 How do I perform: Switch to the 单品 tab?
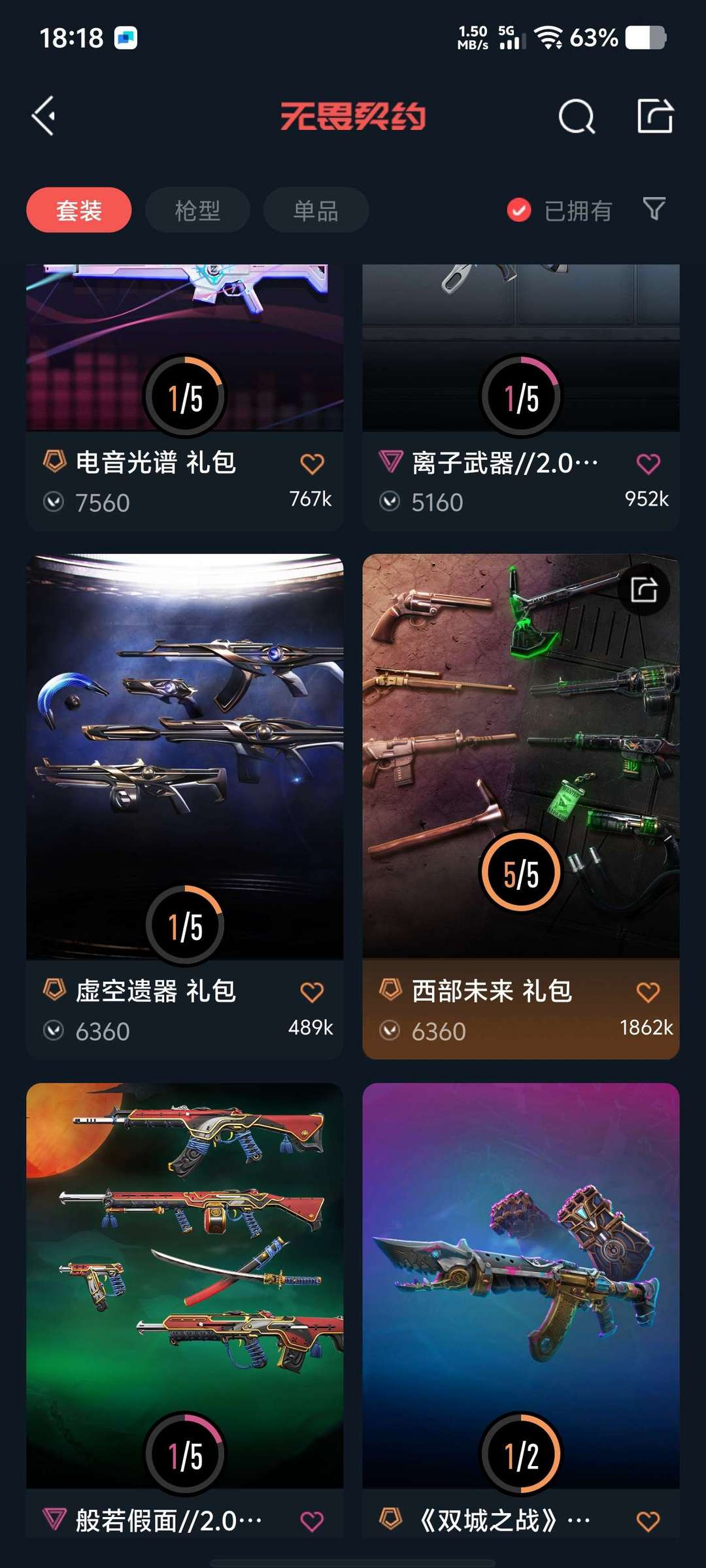(x=316, y=210)
